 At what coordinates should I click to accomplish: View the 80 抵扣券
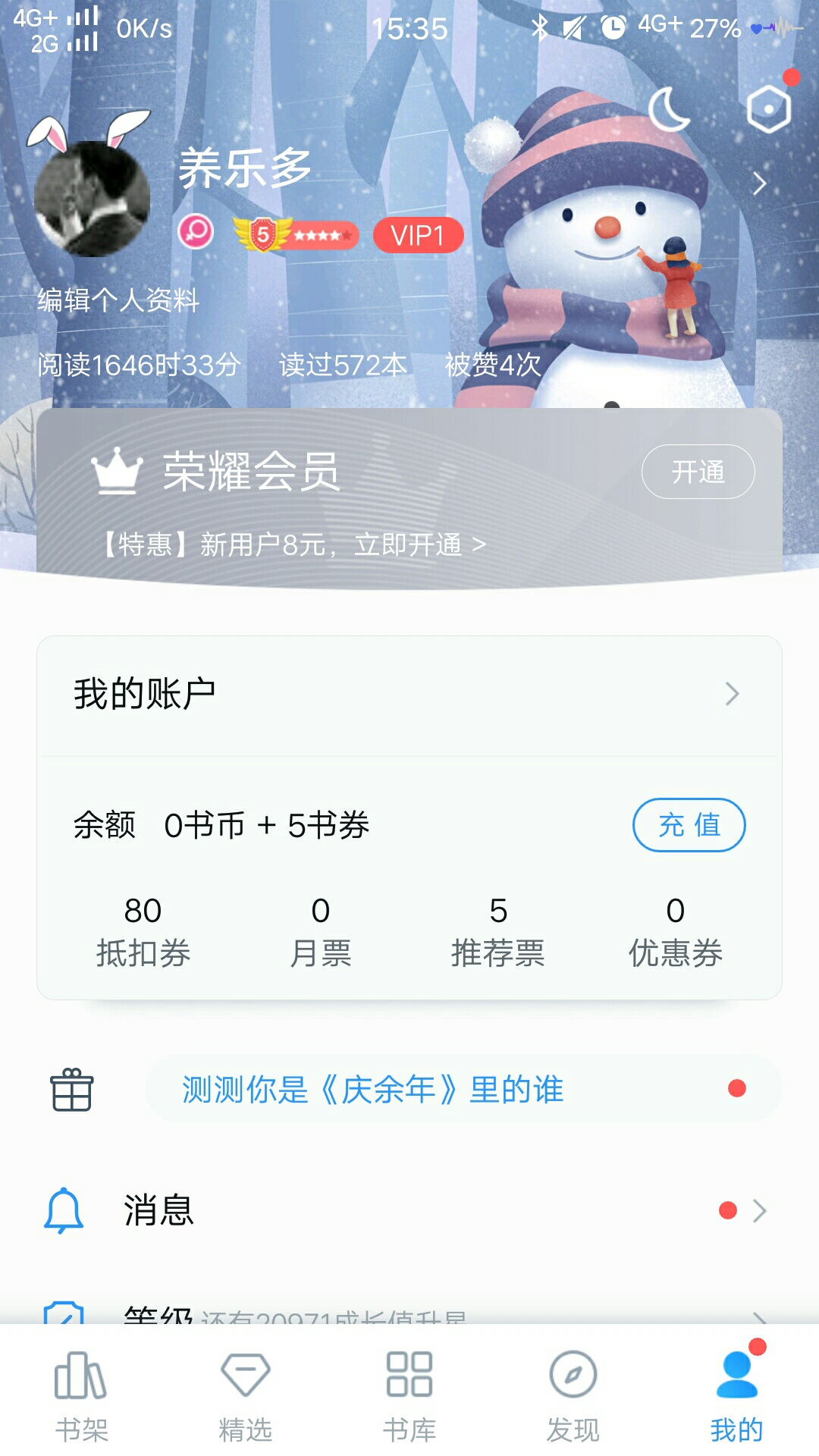143,931
